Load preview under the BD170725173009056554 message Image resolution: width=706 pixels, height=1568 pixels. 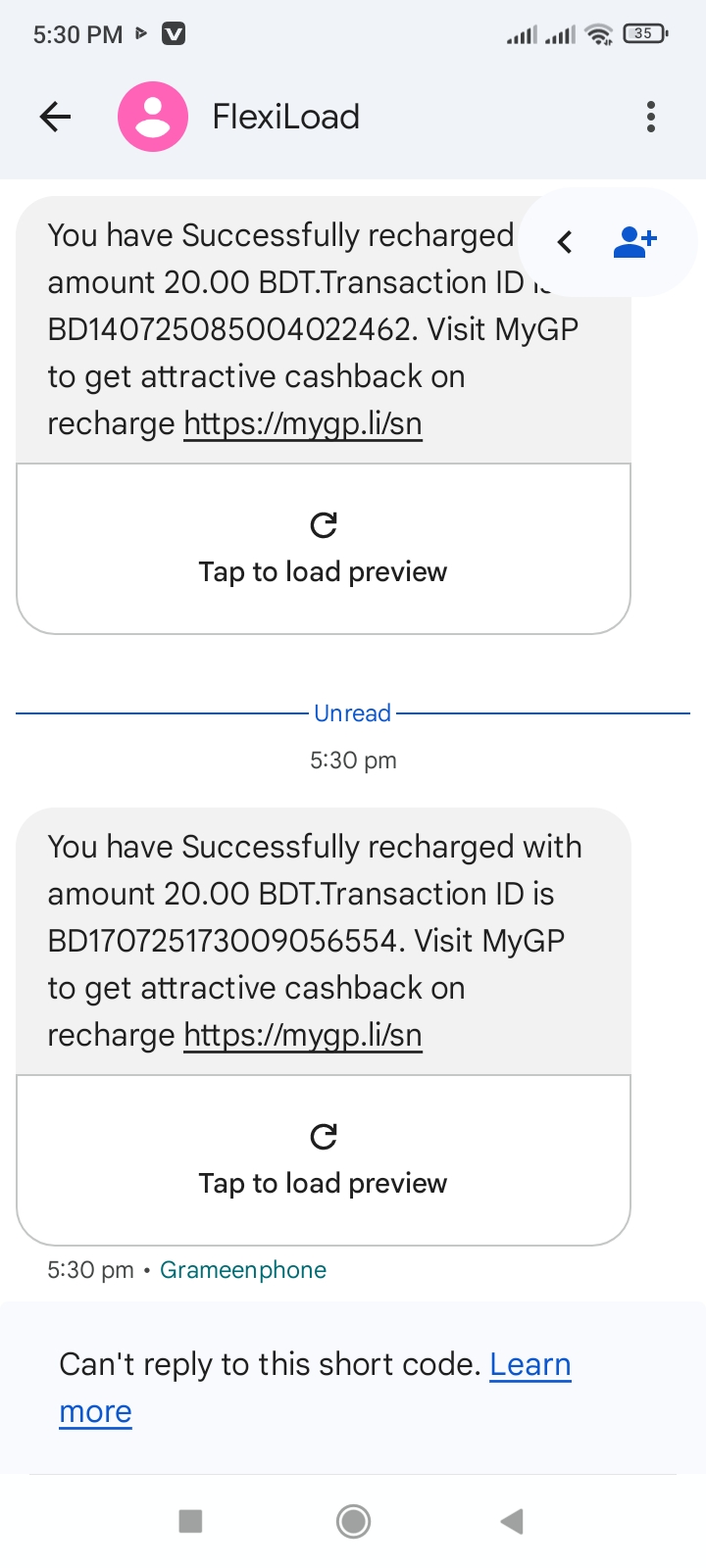tap(323, 1160)
